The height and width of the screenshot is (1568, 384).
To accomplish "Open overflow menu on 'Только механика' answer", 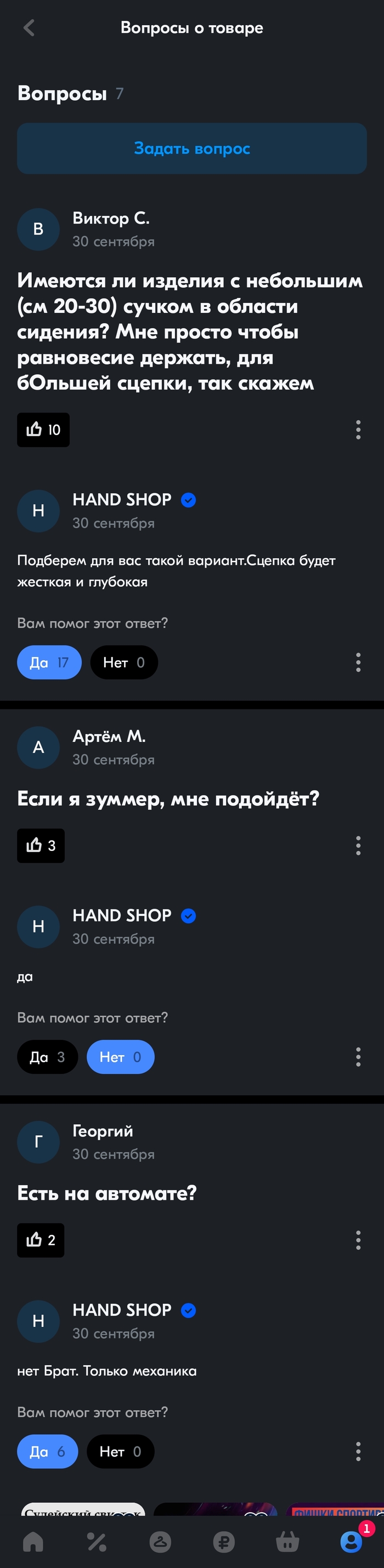I will click(358, 1451).
